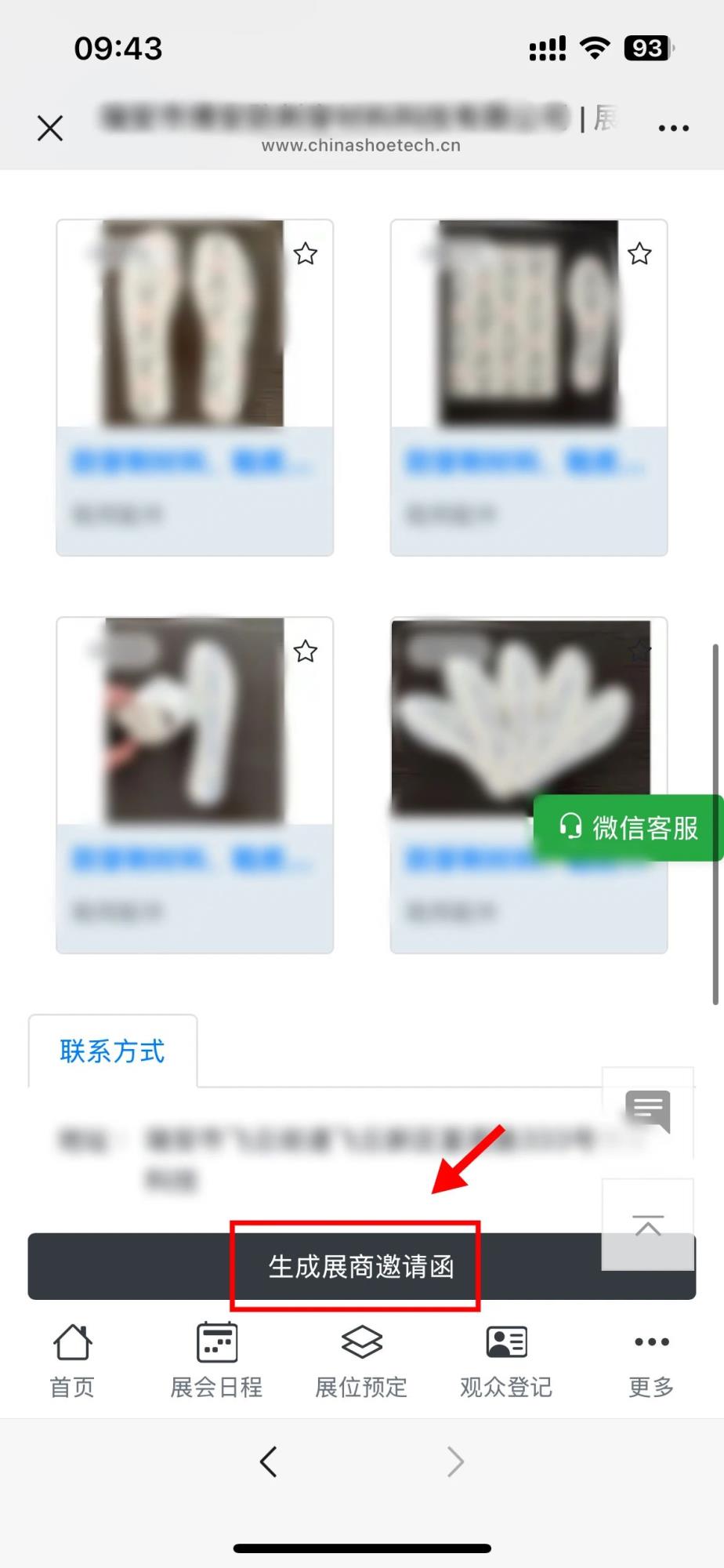
Task: Open the 展会日程 tab
Action: tap(216, 1360)
